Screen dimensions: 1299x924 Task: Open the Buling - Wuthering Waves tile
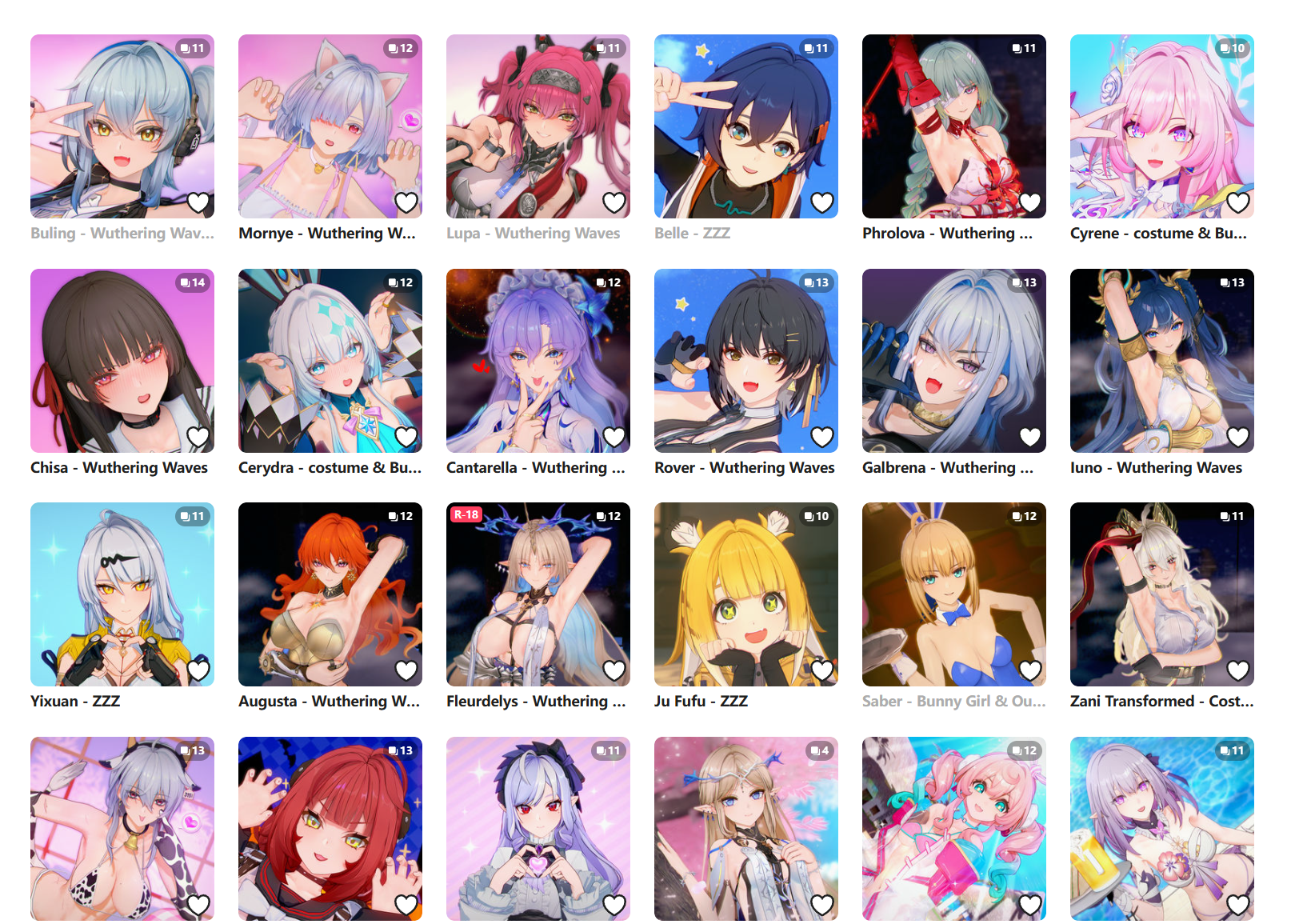pos(122,126)
